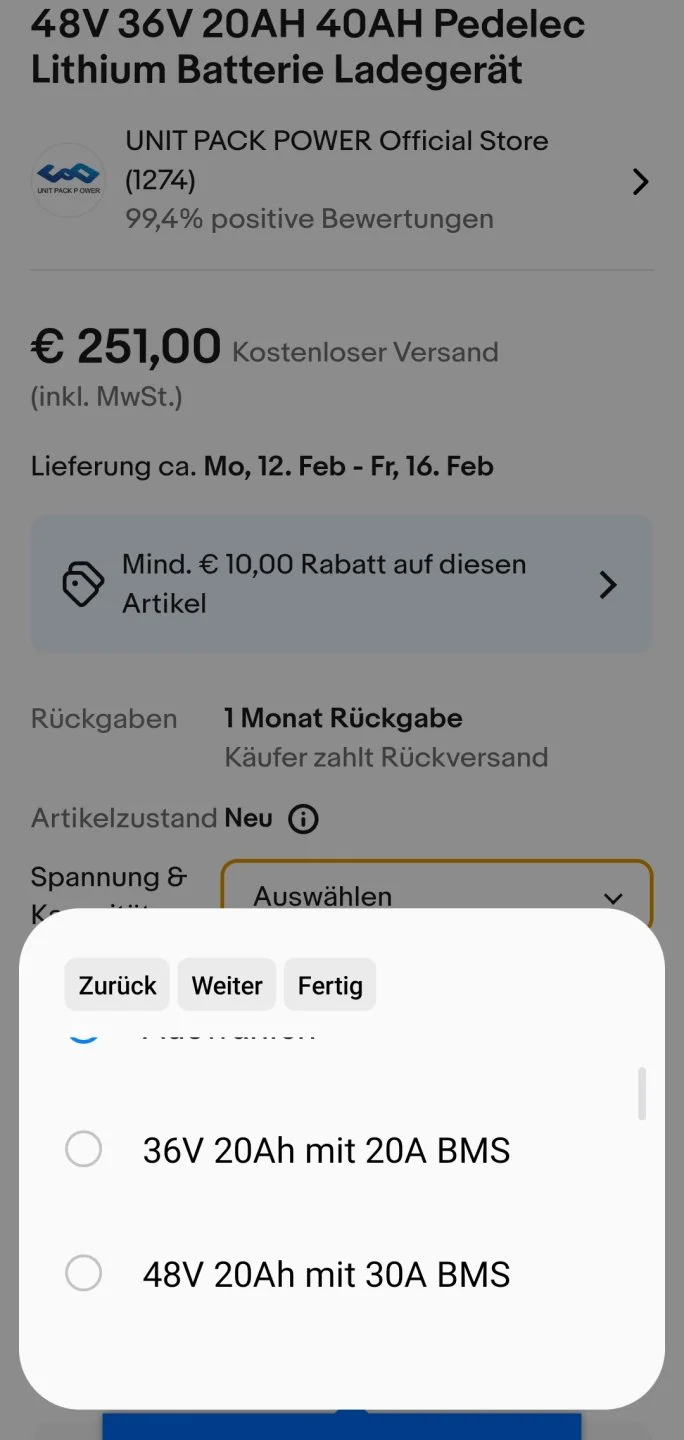This screenshot has width=684, height=1440.
Task: Show Artikelzustand info icon details
Action: point(303,820)
